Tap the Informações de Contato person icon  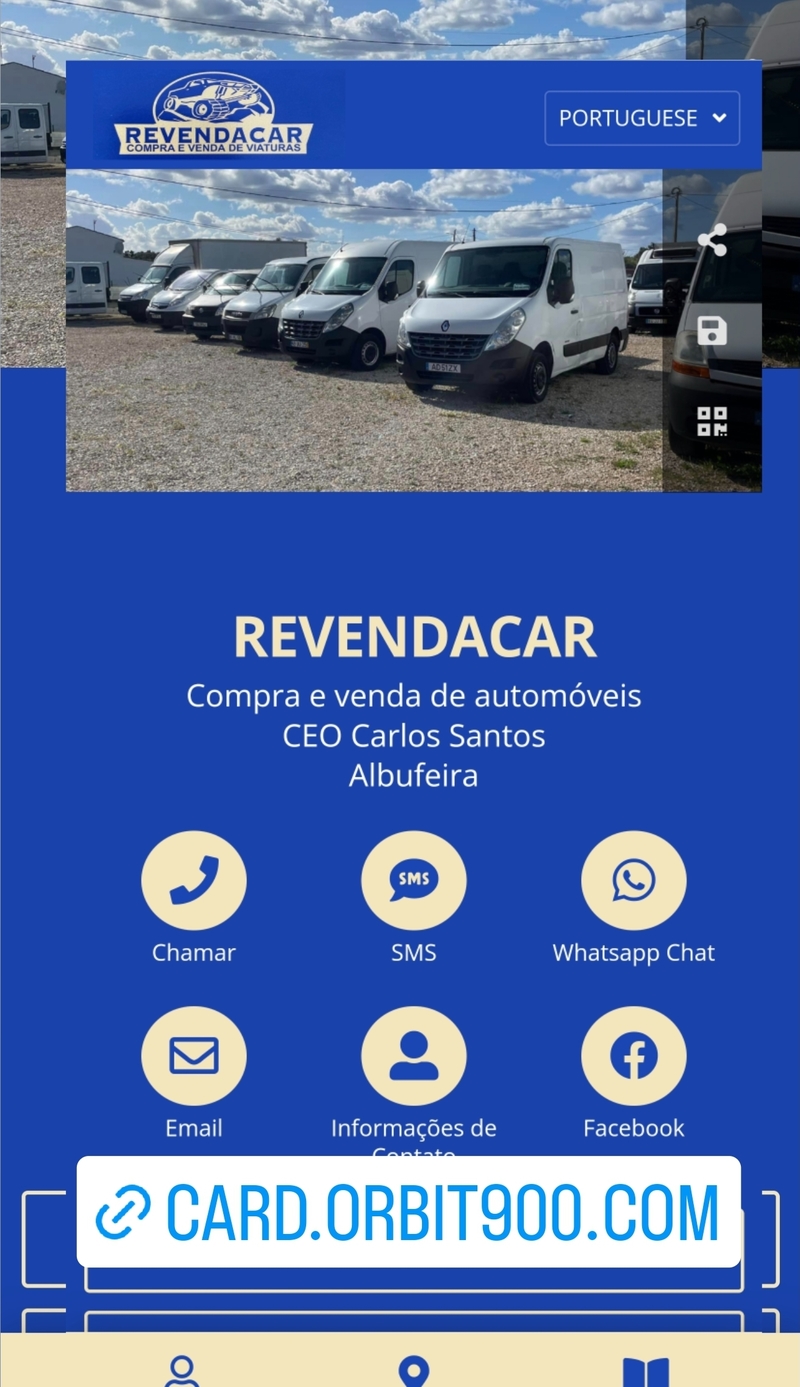click(414, 1054)
